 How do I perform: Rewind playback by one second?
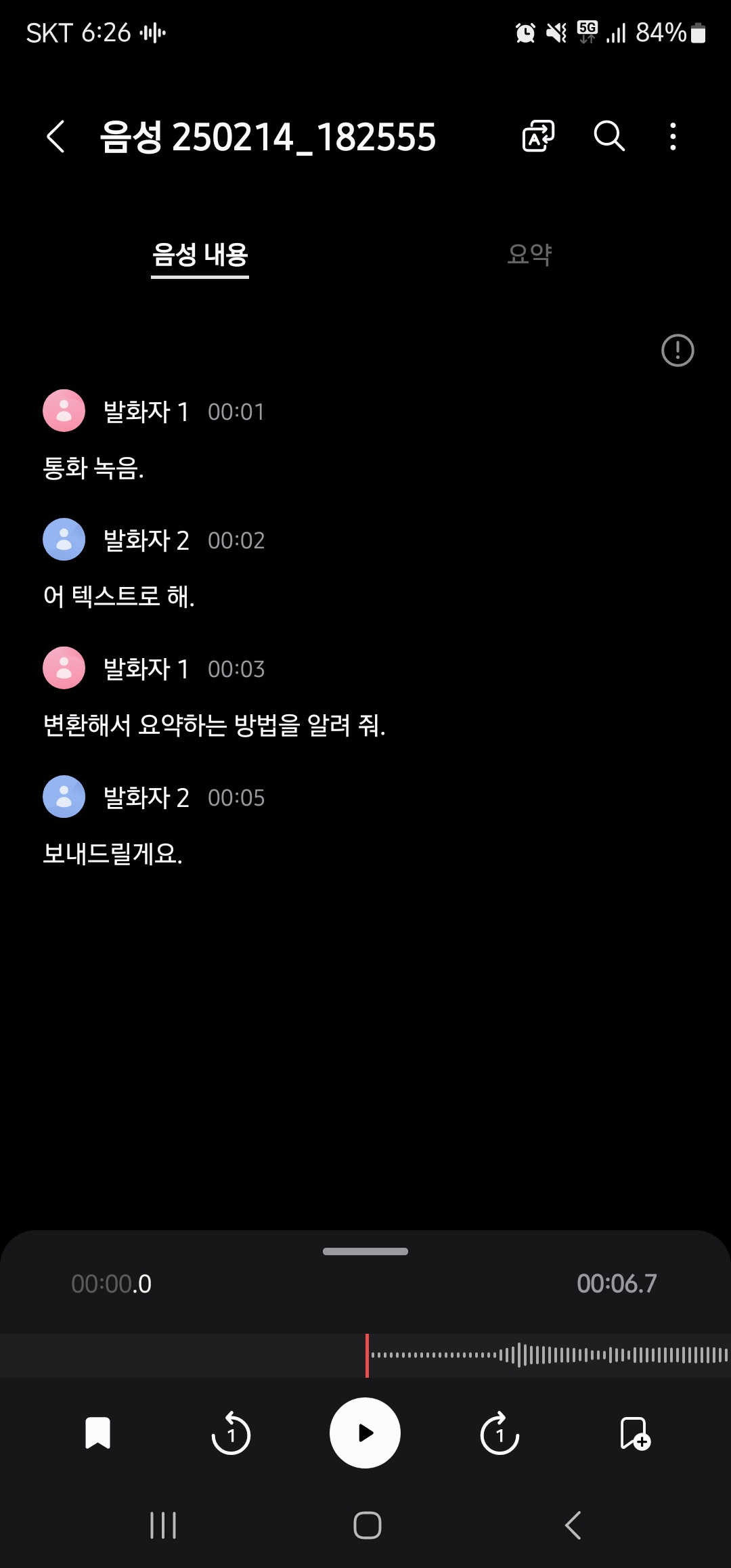coord(231,1433)
